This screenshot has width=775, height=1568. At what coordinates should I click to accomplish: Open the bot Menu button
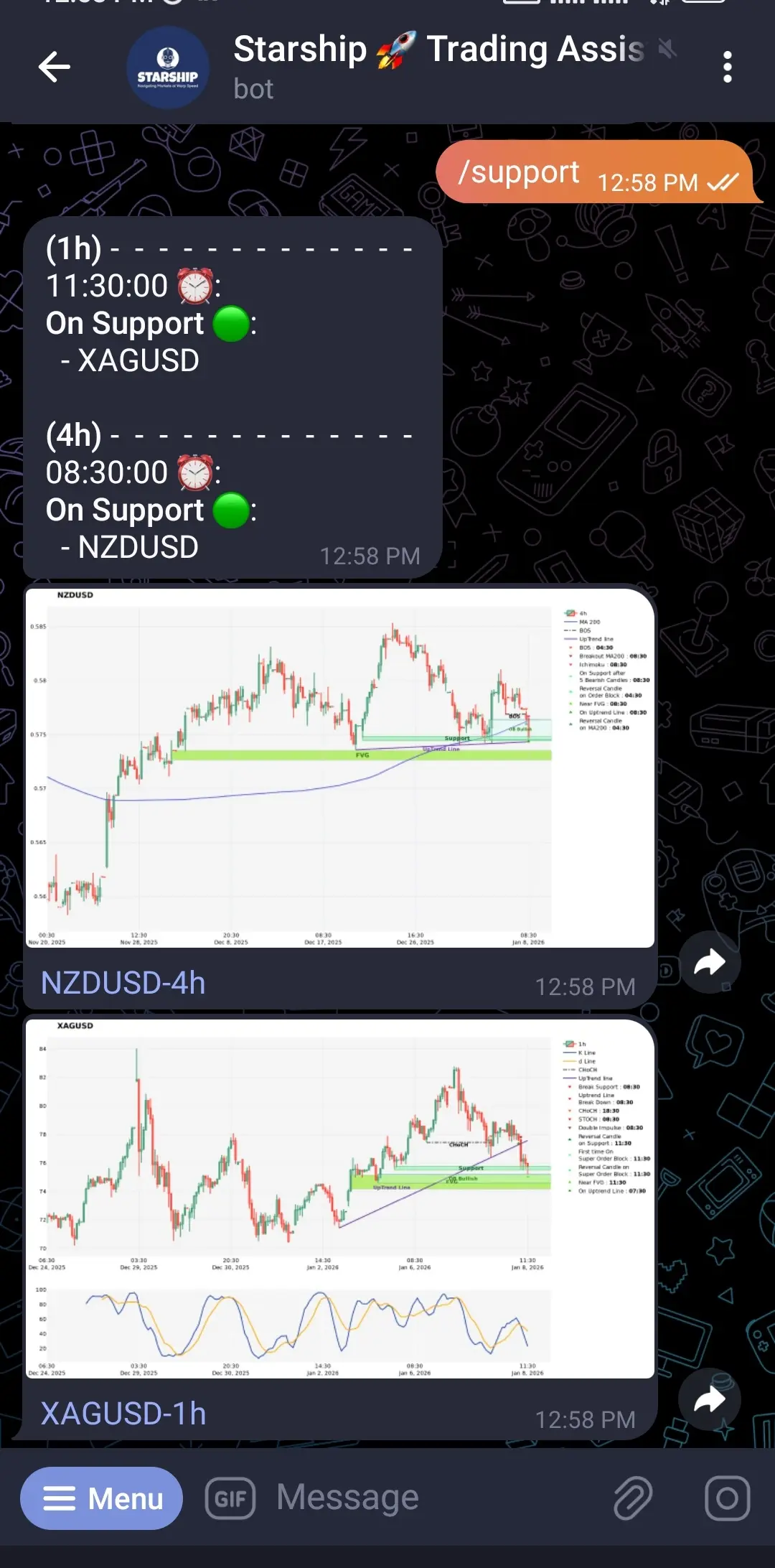point(102,1499)
